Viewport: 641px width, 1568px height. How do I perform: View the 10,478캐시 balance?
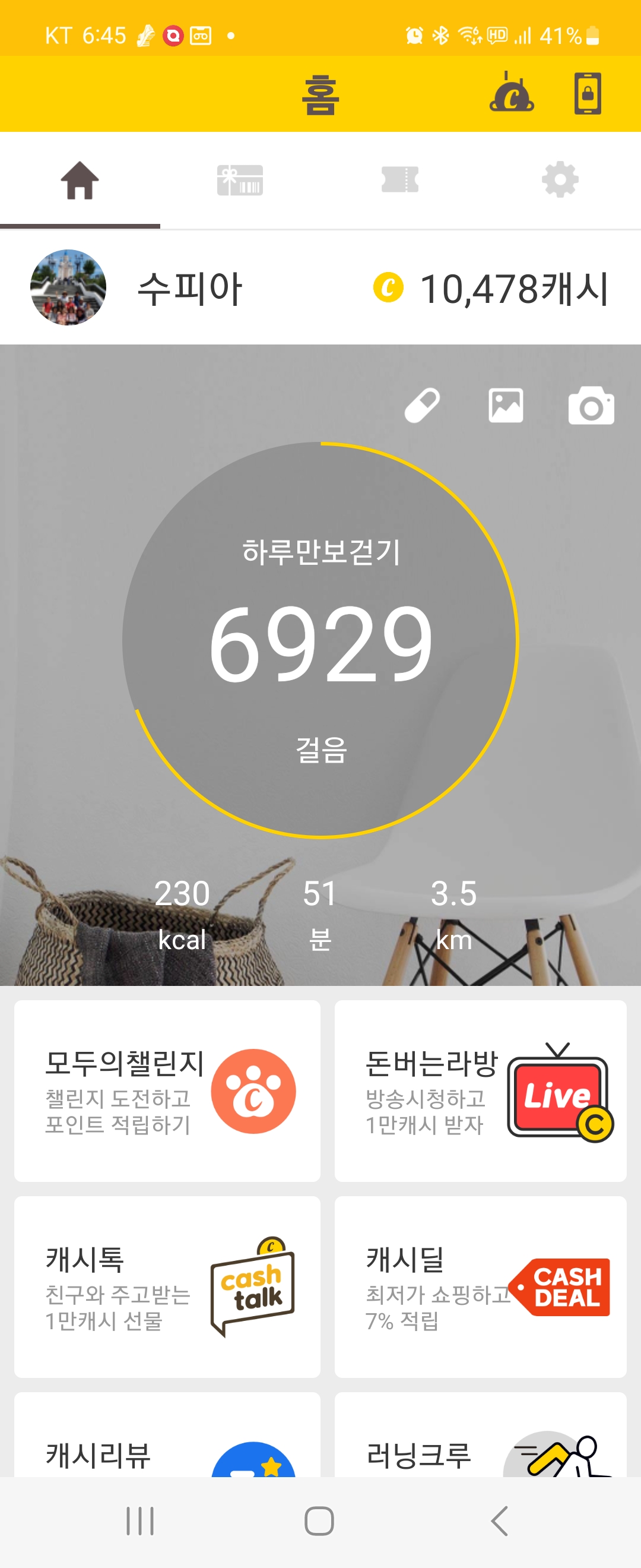(490, 289)
